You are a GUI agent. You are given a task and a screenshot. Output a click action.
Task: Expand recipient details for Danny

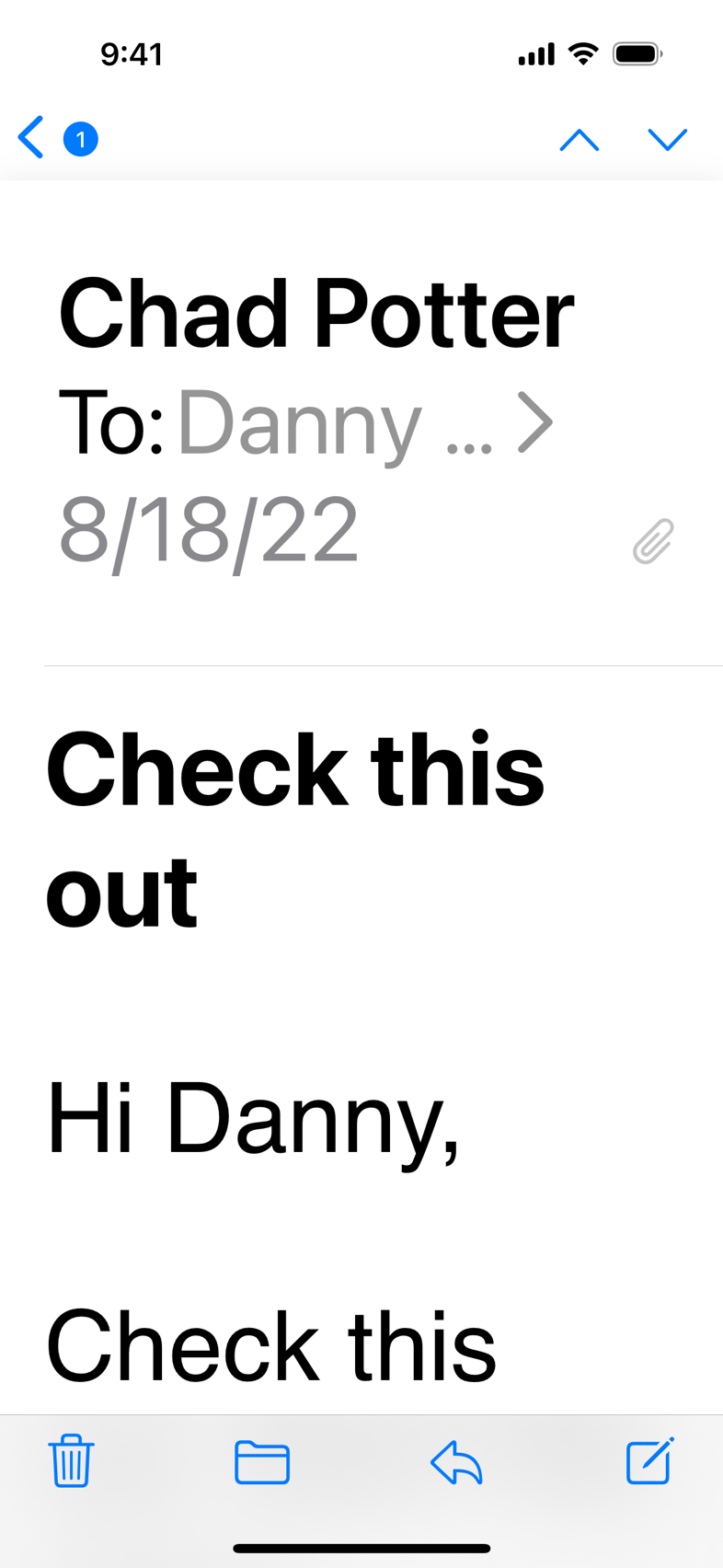(x=534, y=422)
